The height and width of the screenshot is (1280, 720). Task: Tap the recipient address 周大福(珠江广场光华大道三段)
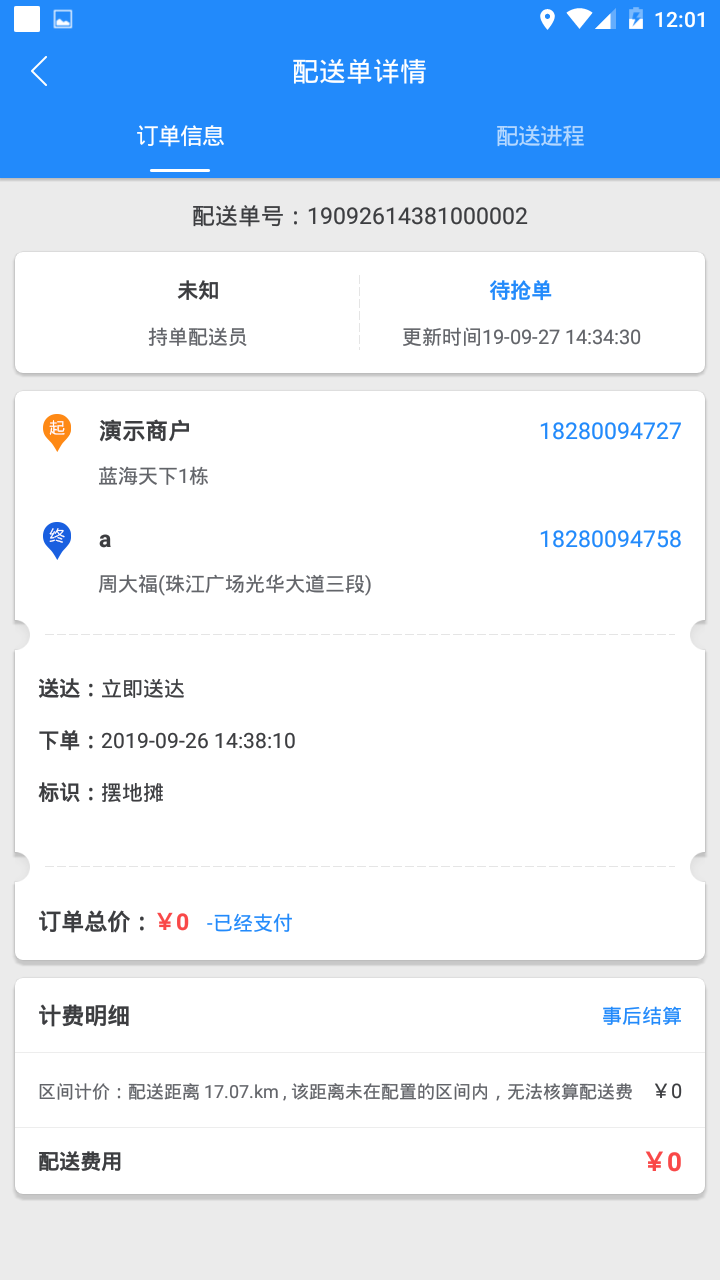(237, 585)
